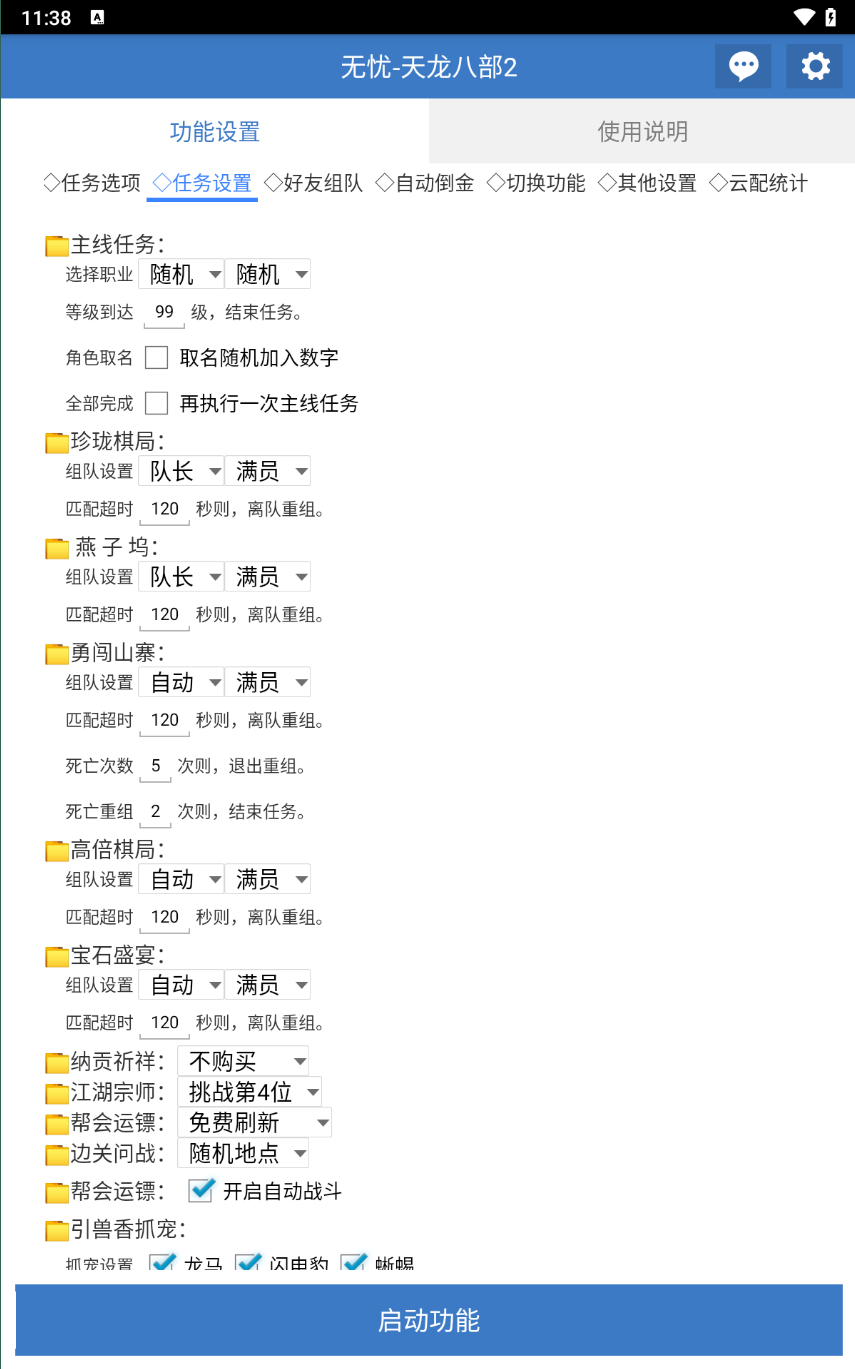Click the folder icon beside 高倍棋局
Image resolution: width=855 pixels, height=1369 pixels.
tap(56, 850)
